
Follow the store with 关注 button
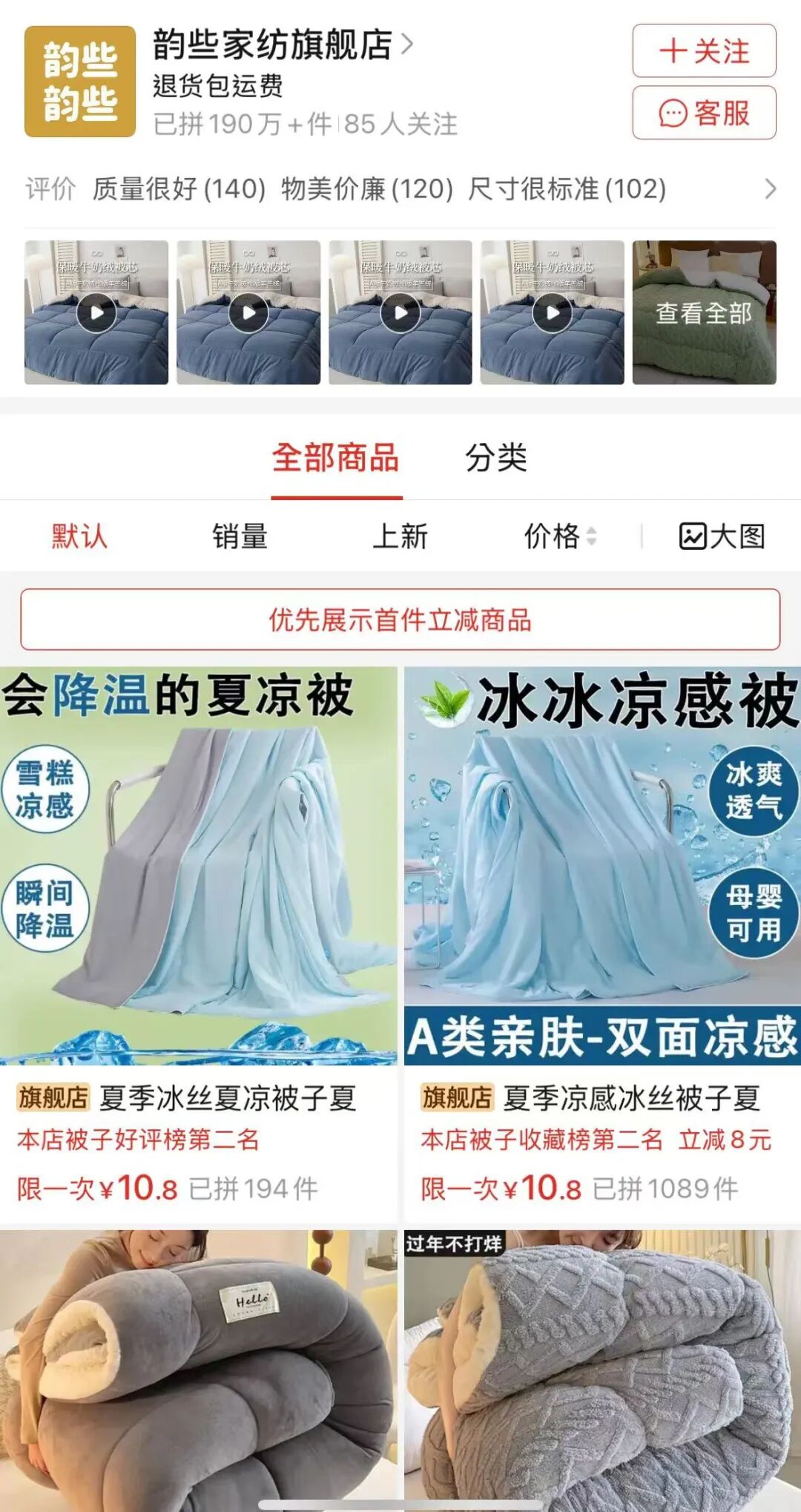coord(703,51)
